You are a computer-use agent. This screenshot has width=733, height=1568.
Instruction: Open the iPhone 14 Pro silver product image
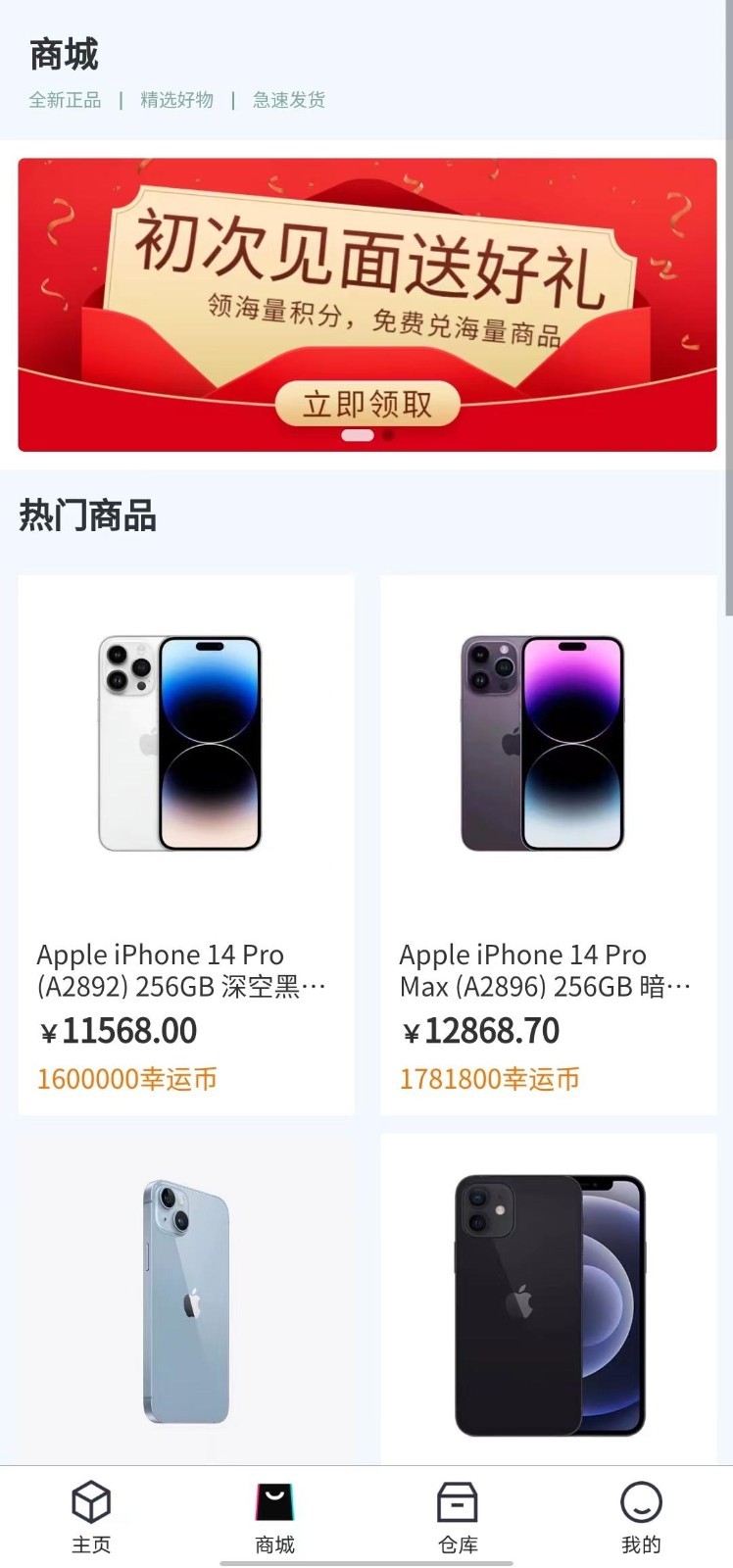[x=186, y=743]
